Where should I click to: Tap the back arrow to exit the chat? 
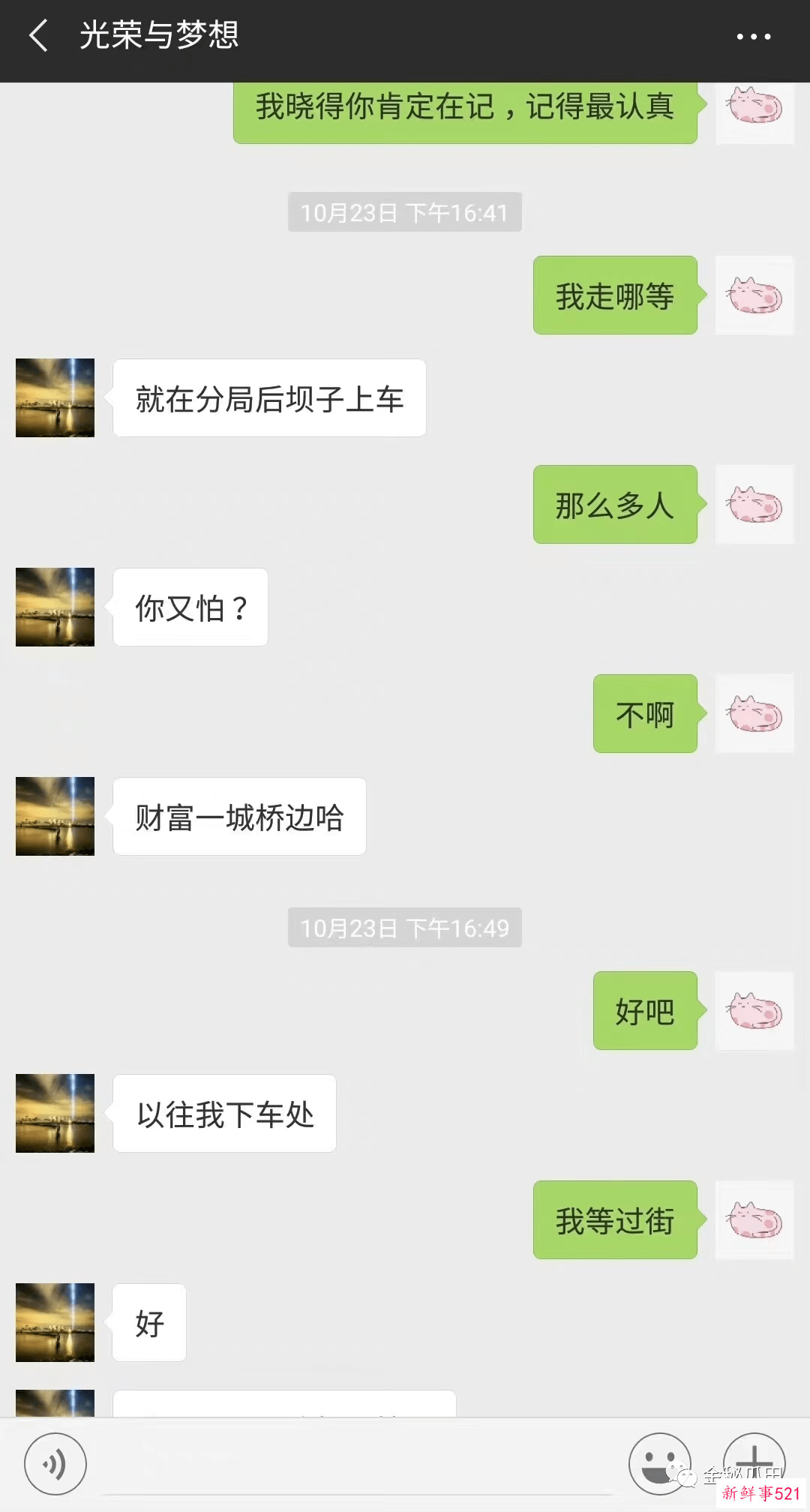click(36, 36)
